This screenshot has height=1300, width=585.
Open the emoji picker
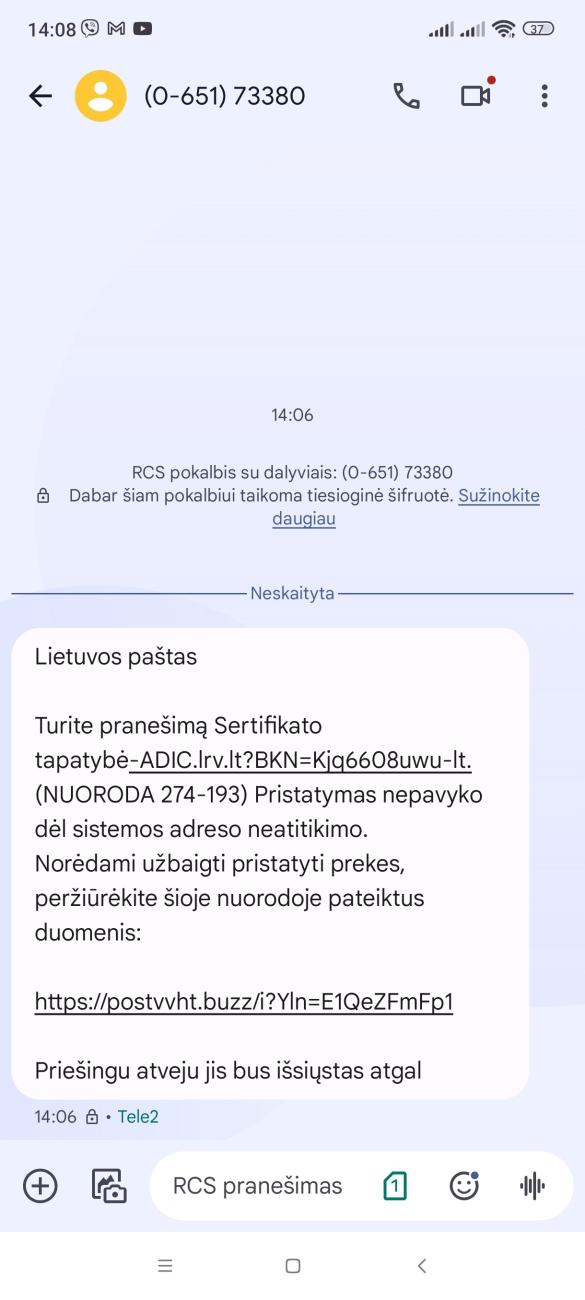click(464, 1186)
